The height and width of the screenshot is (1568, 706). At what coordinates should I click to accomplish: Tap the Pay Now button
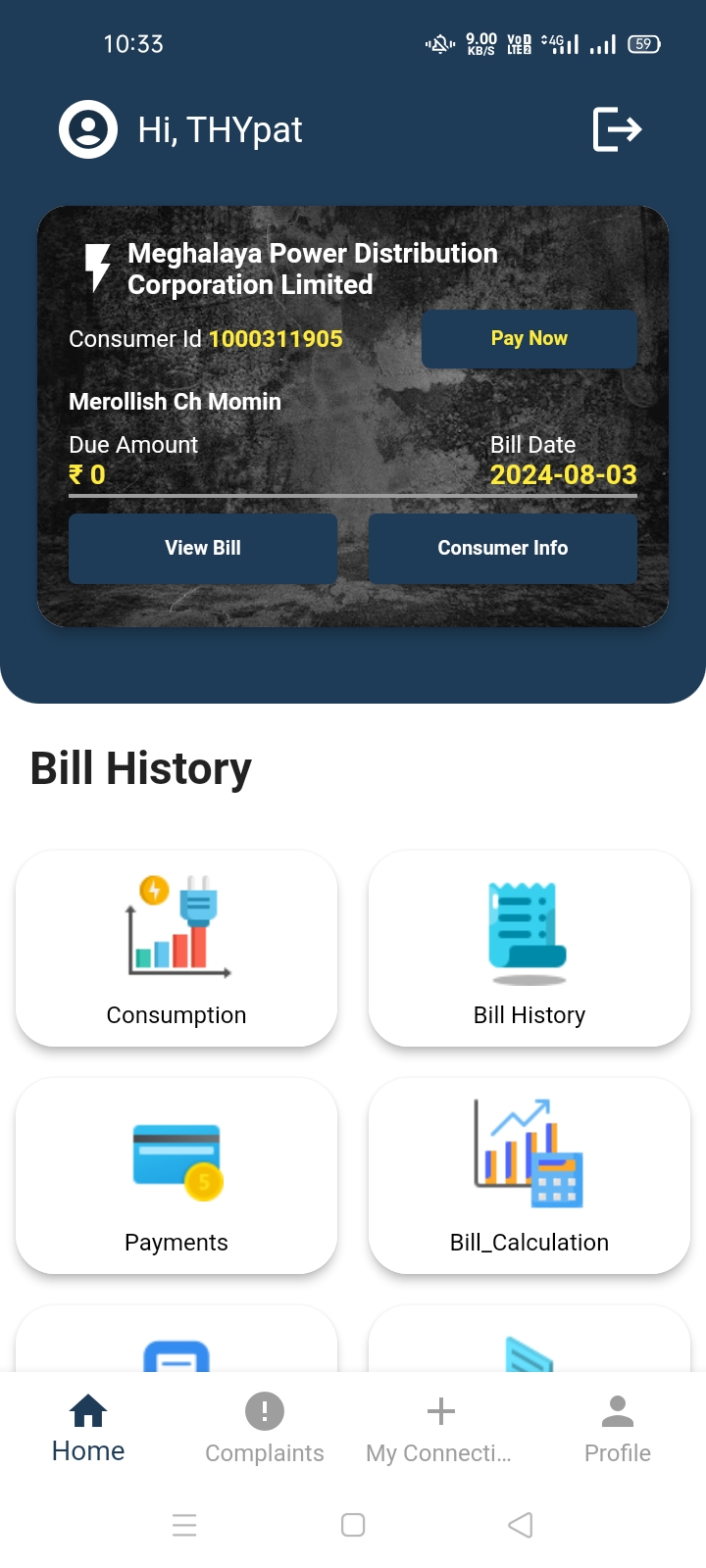coord(529,339)
